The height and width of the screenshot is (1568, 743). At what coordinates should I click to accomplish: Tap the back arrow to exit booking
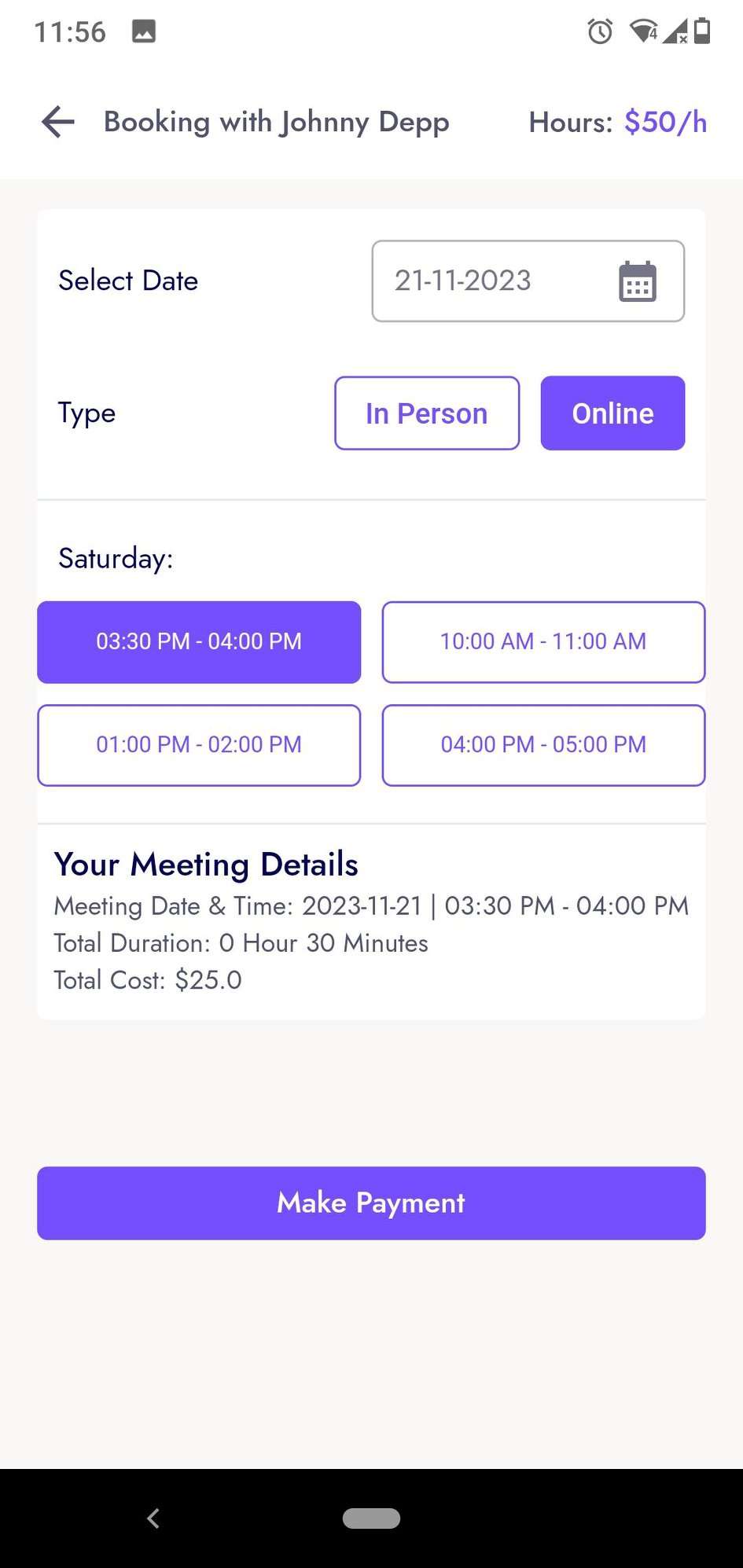56,122
